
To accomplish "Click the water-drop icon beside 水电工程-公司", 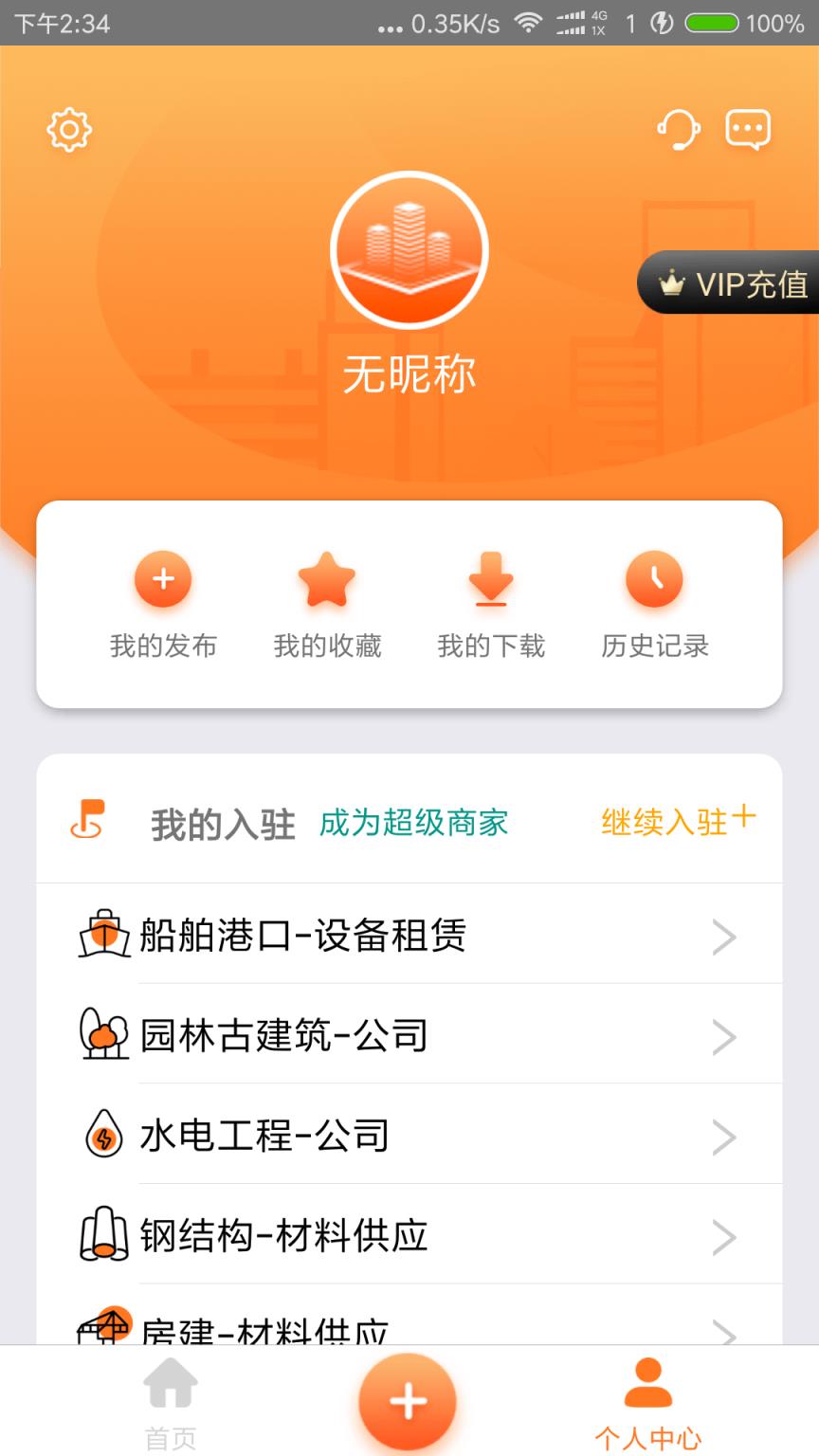I will click(x=103, y=1135).
